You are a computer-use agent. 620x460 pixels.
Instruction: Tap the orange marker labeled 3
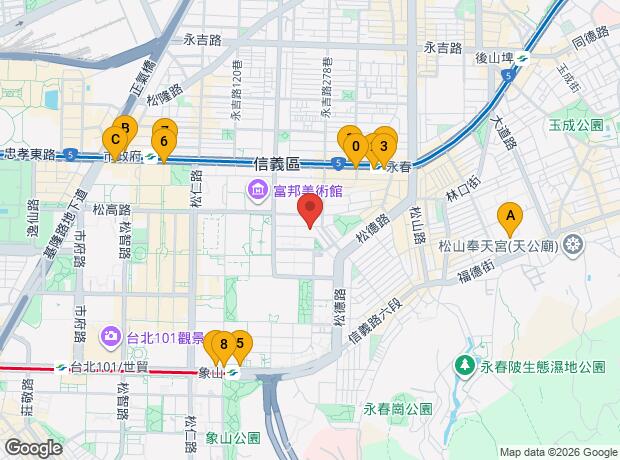click(x=383, y=147)
